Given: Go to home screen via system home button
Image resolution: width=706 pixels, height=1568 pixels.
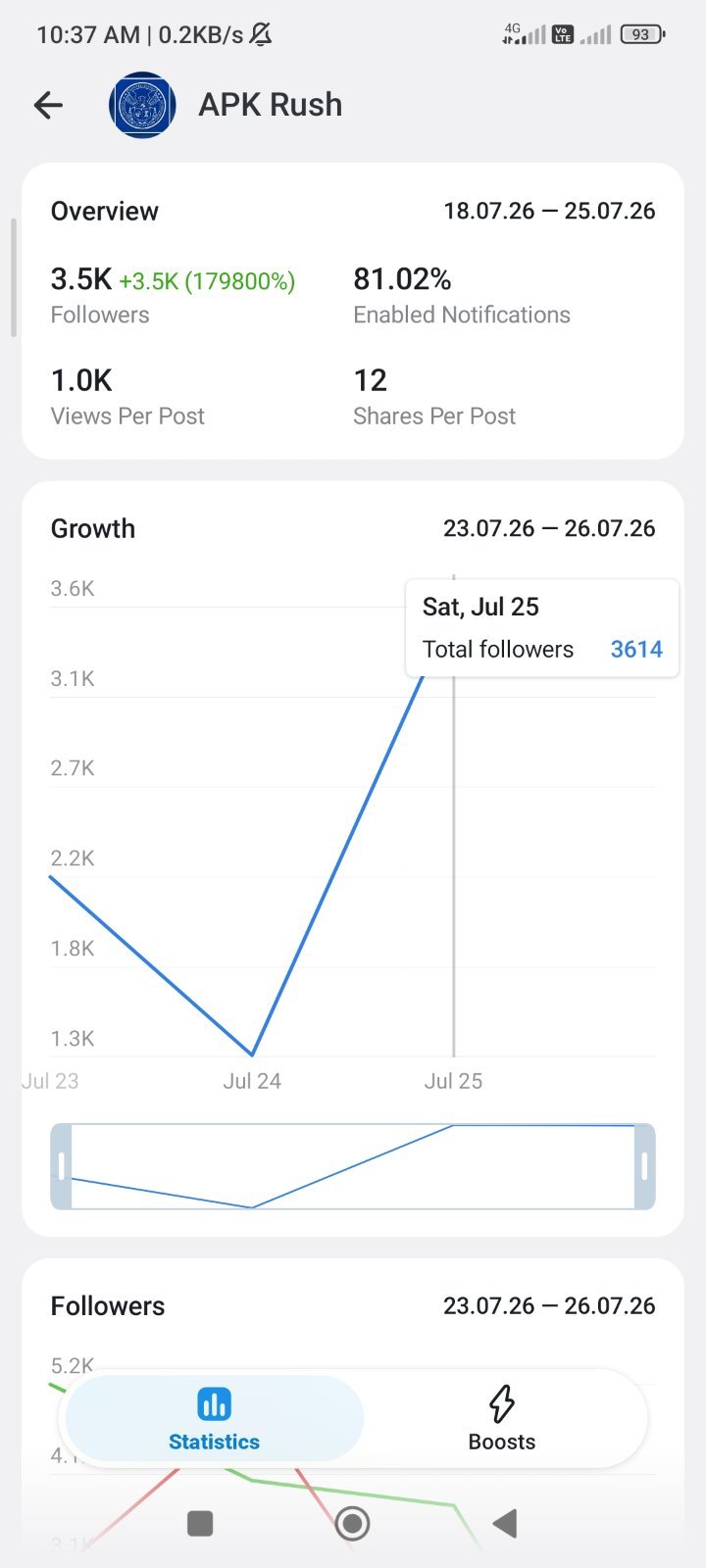Looking at the screenshot, I should [x=352, y=1523].
